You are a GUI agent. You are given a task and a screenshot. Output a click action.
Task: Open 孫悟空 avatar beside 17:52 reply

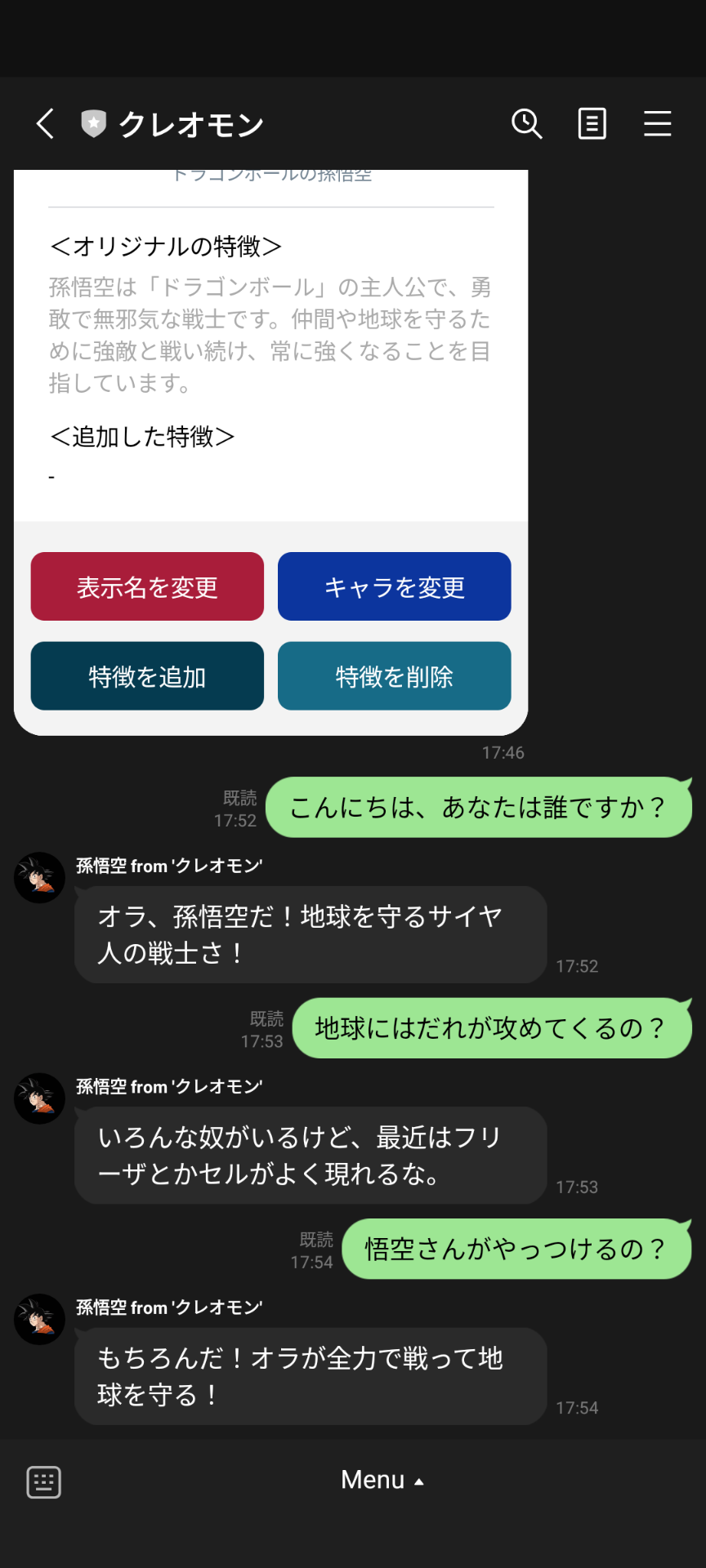[39, 878]
